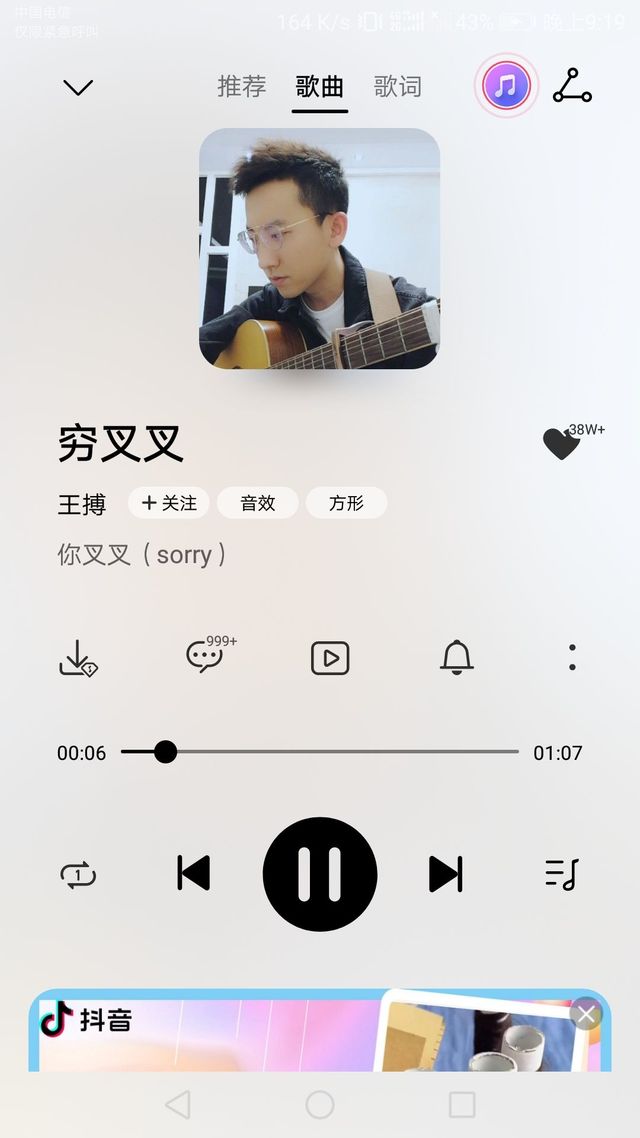Switch to the 歌词 lyrics tab
The height and width of the screenshot is (1138, 640).
(x=398, y=87)
